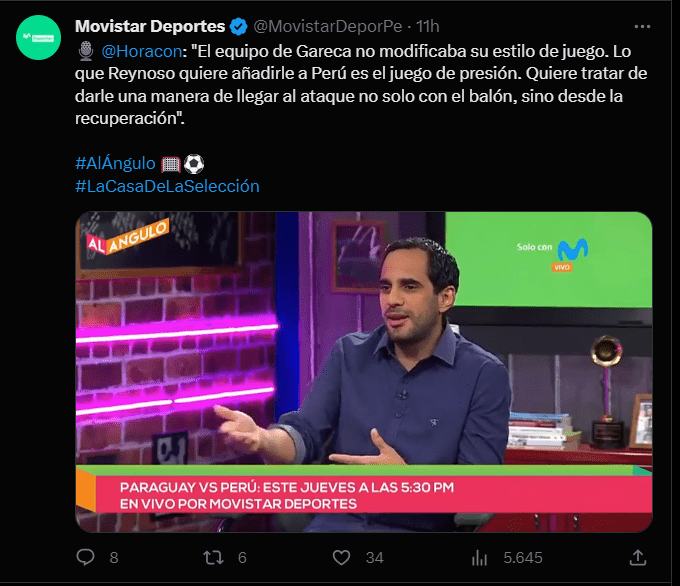
Task: Open the tweet's video thumbnail
Action: pyautogui.click(x=364, y=370)
